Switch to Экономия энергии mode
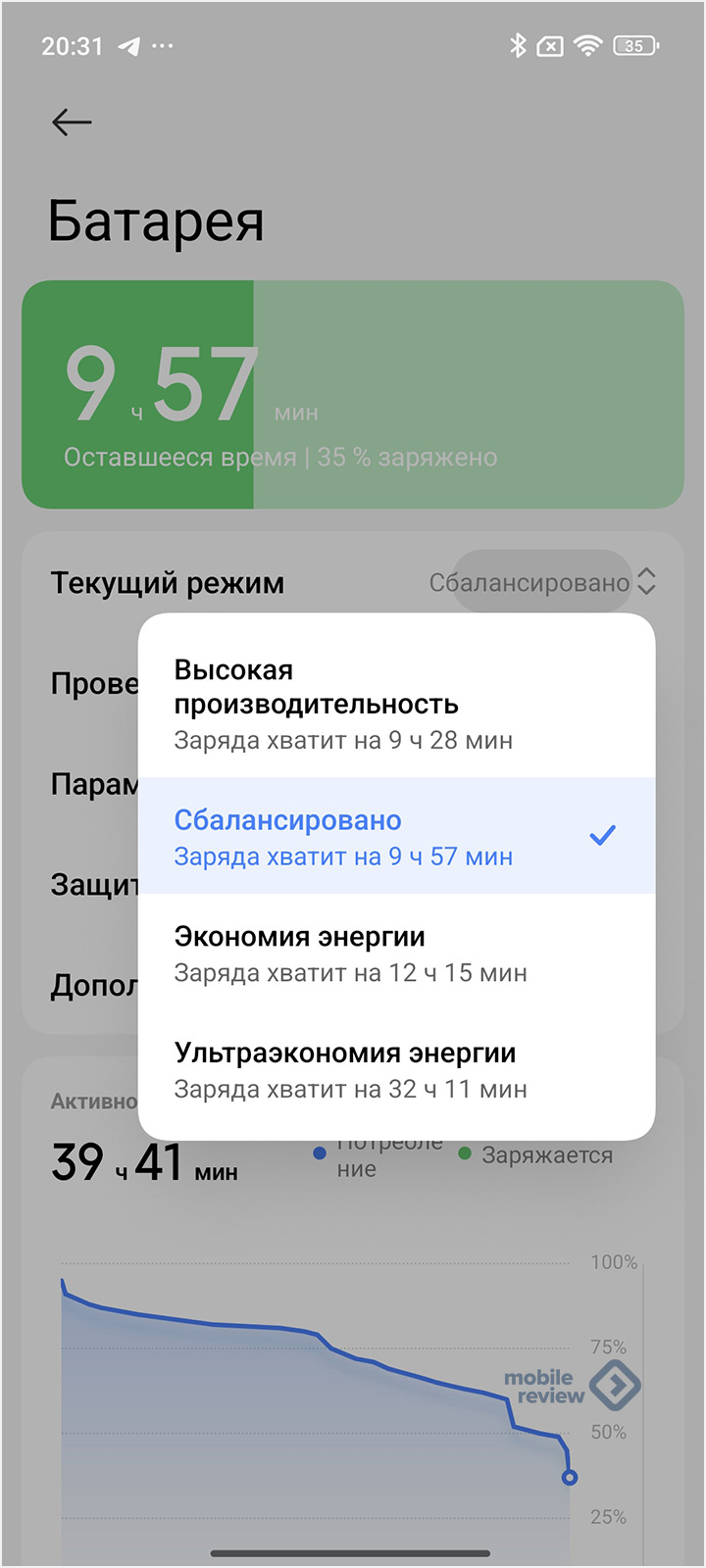The width and height of the screenshot is (706, 1568). tap(396, 954)
